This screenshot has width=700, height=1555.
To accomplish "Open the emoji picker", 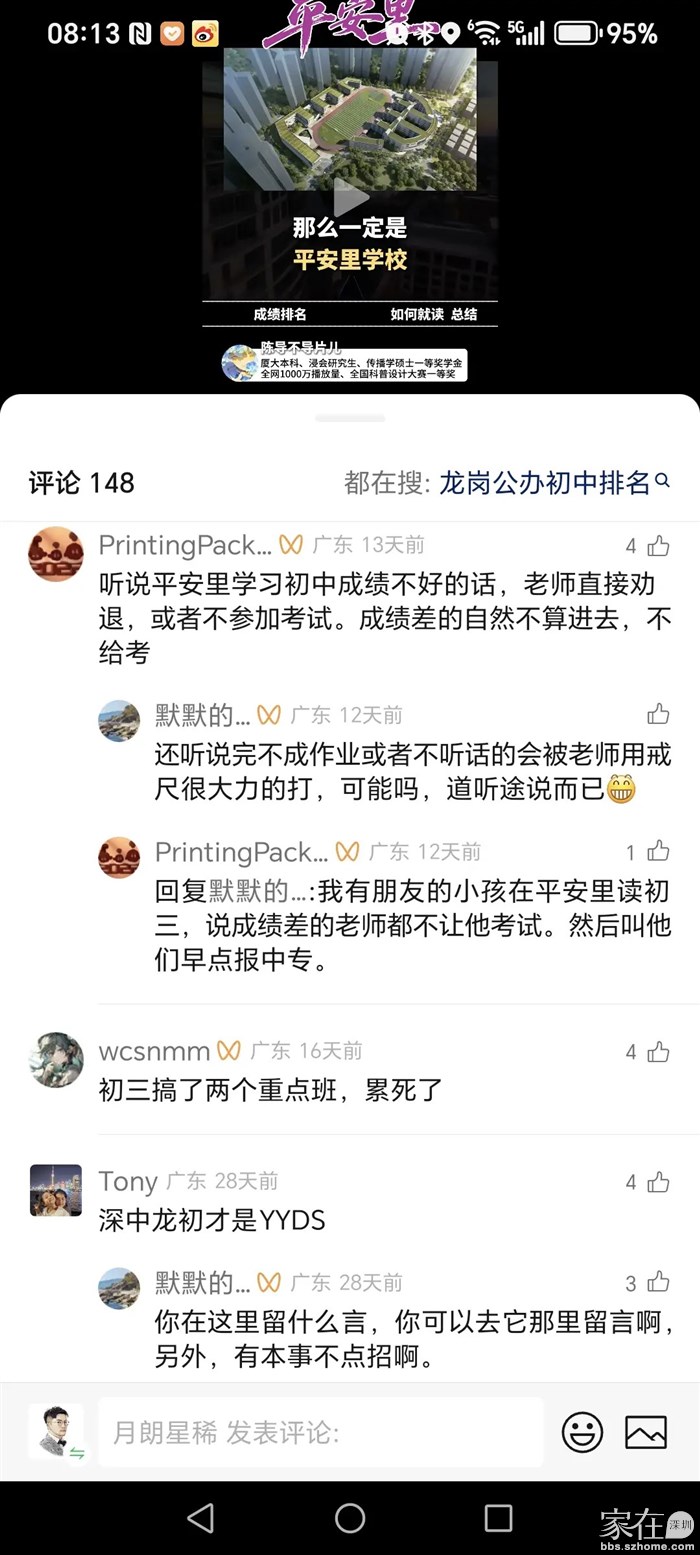I will [x=582, y=1433].
